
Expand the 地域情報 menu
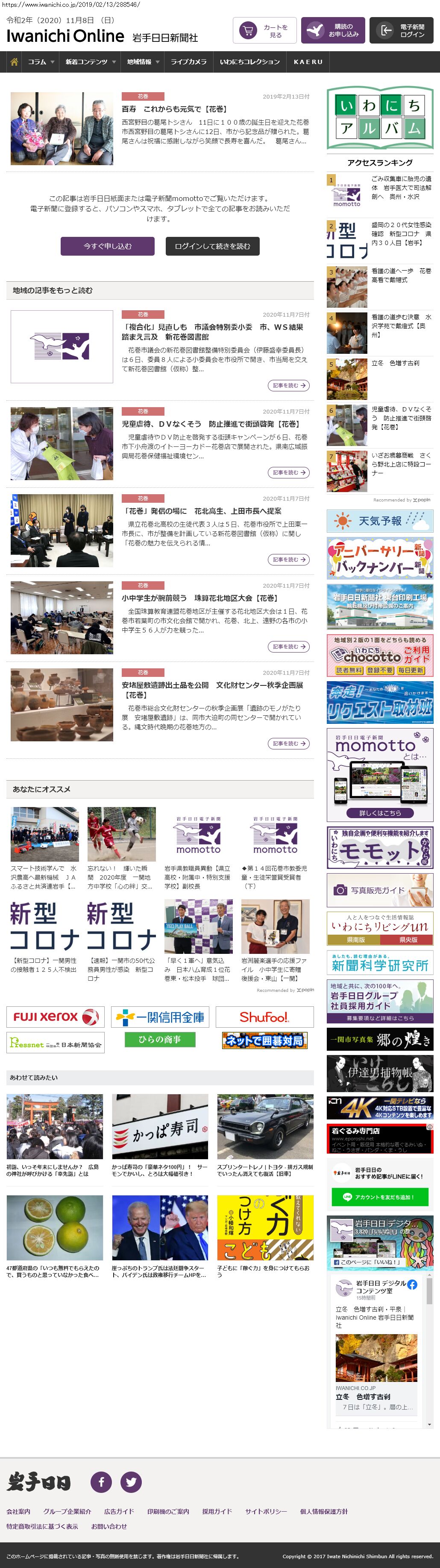click(x=143, y=62)
